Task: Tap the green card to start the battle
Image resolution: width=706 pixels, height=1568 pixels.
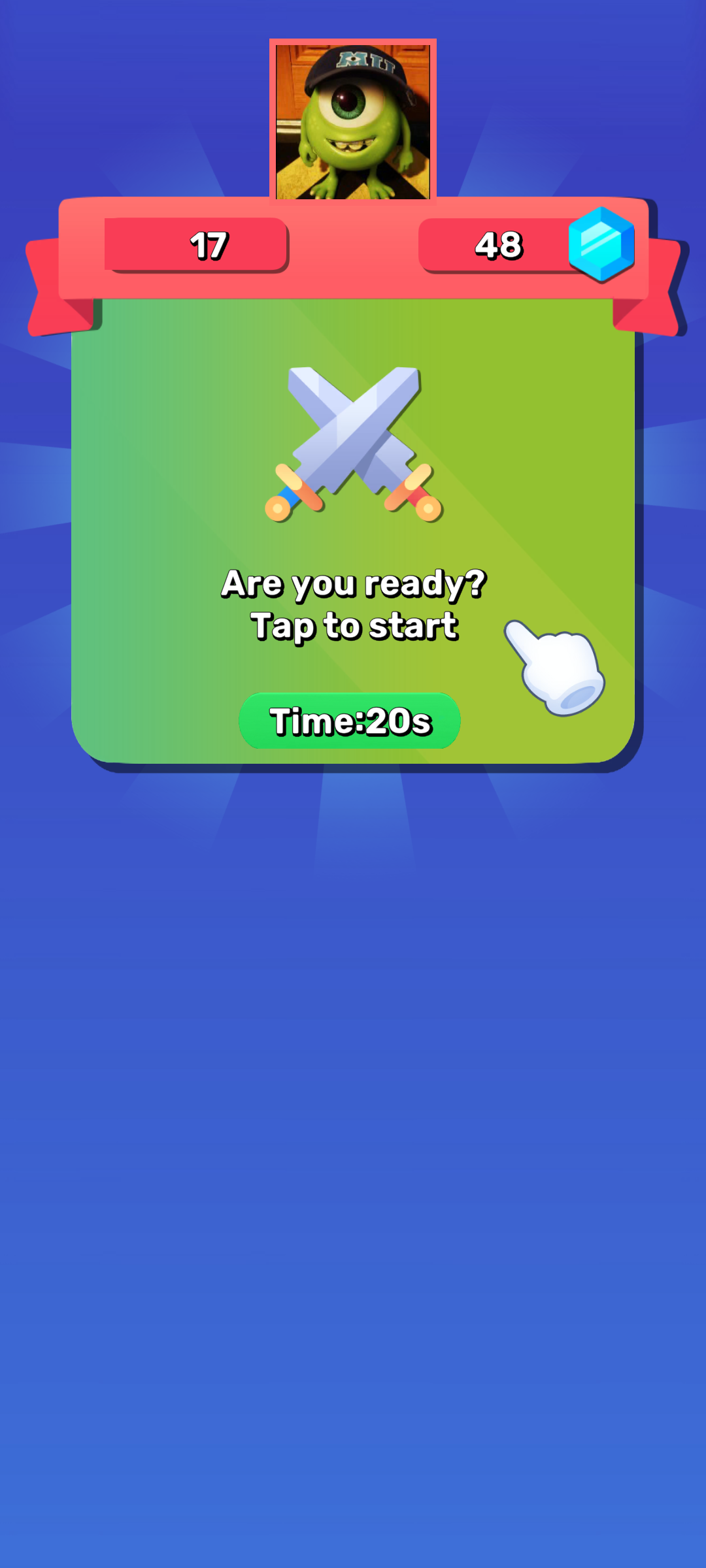Action: [x=353, y=531]
